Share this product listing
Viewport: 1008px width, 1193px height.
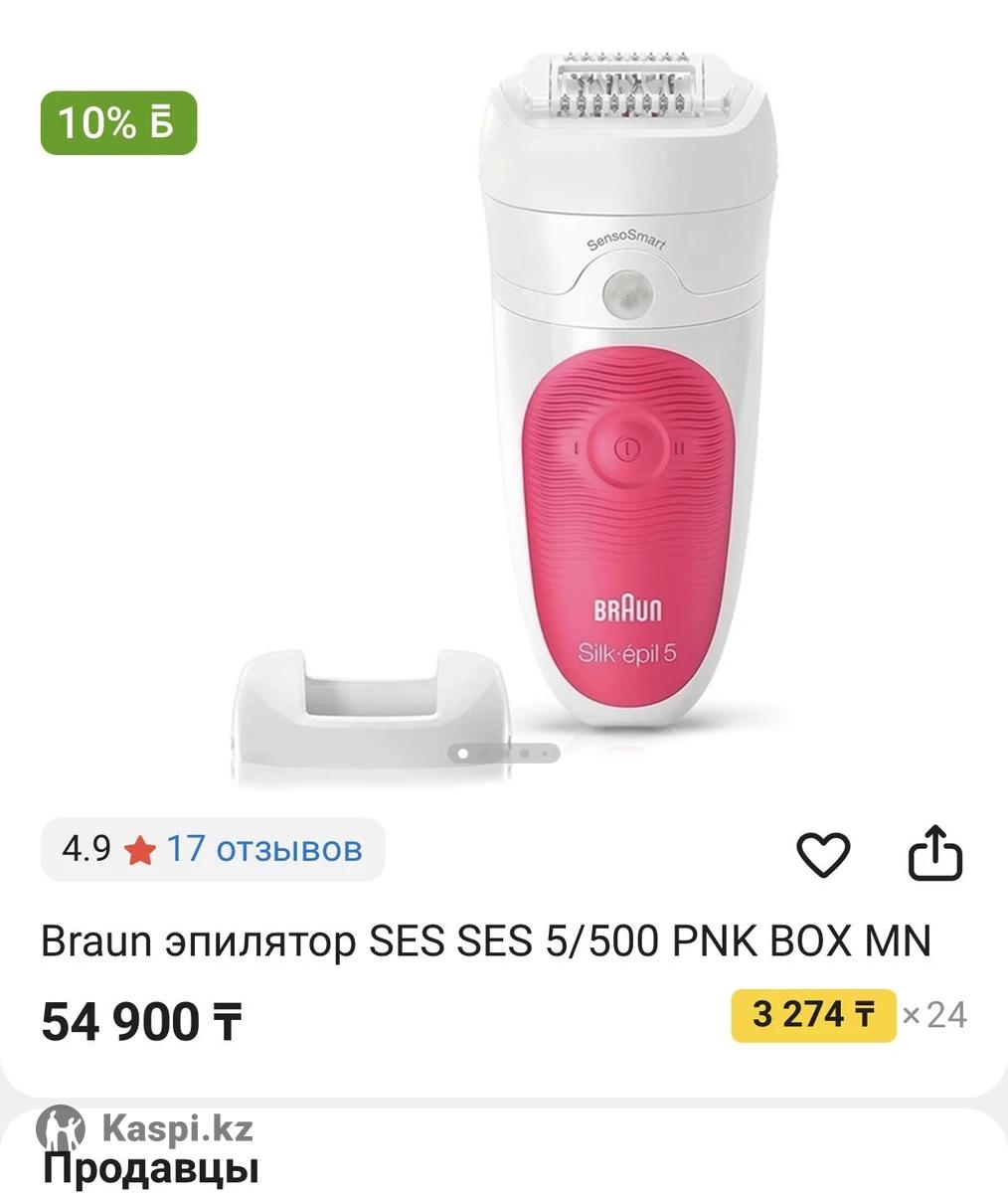pyautogui.click(x=936, y=853)
